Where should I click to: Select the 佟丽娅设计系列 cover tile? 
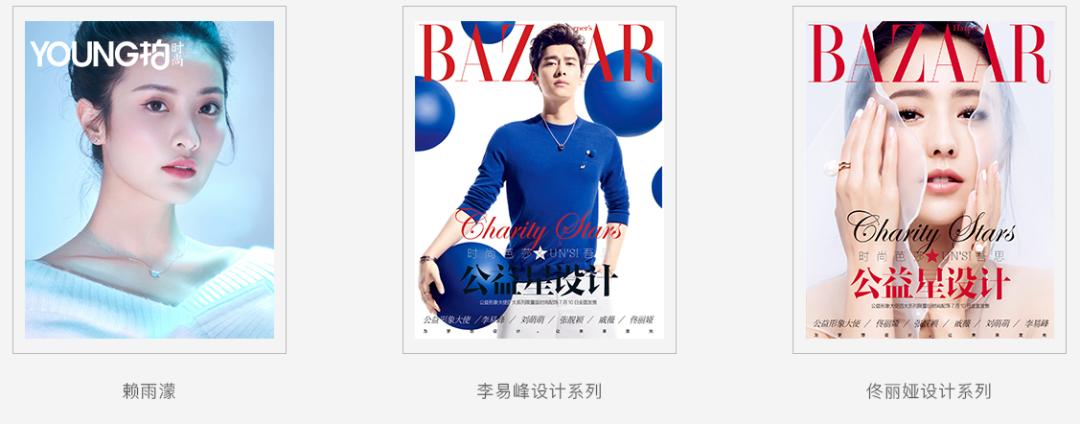click(x=929, y=180)
